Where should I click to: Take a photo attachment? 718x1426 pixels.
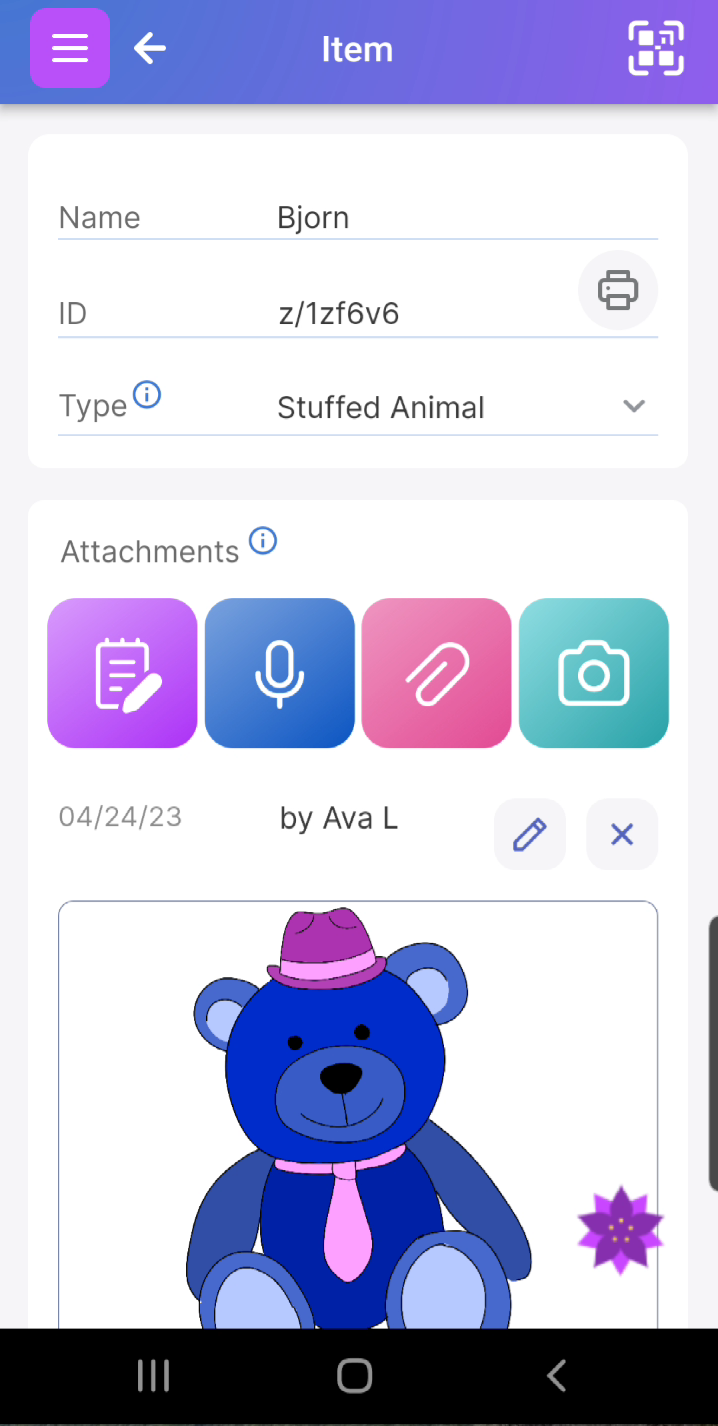pyautogui.click(x=594, y=673)
